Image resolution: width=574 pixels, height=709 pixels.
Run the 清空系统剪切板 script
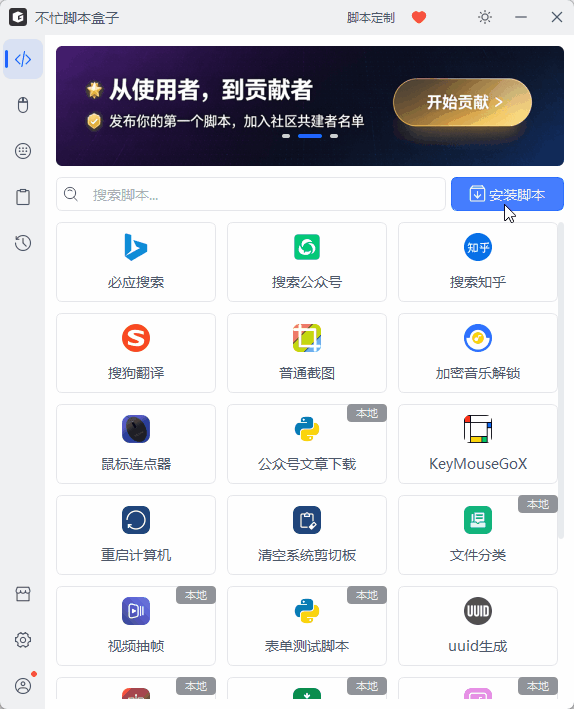click(x=307, y=535)
